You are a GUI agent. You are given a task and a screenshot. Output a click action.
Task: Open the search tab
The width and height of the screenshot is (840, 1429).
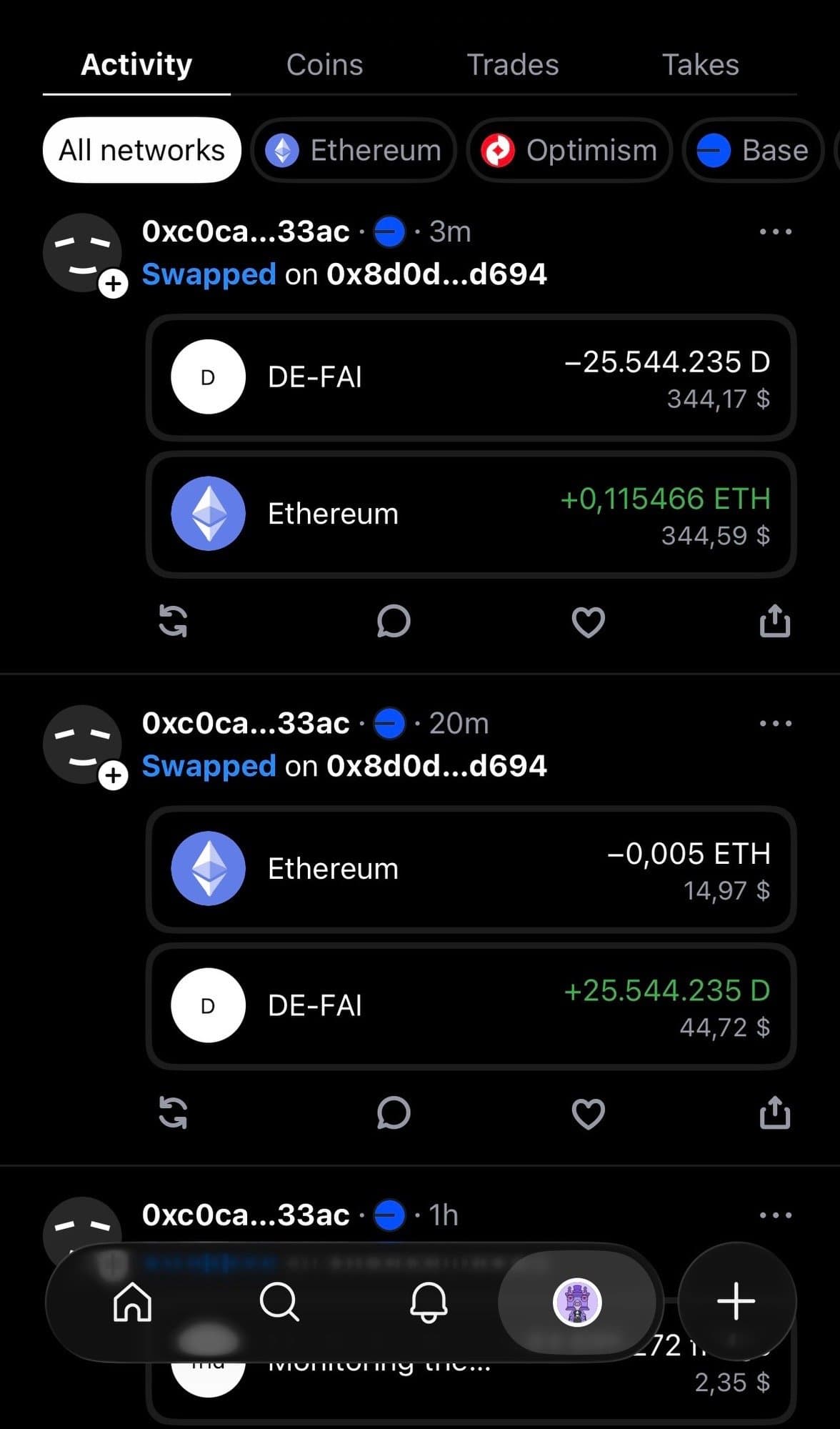[279, 1302]
